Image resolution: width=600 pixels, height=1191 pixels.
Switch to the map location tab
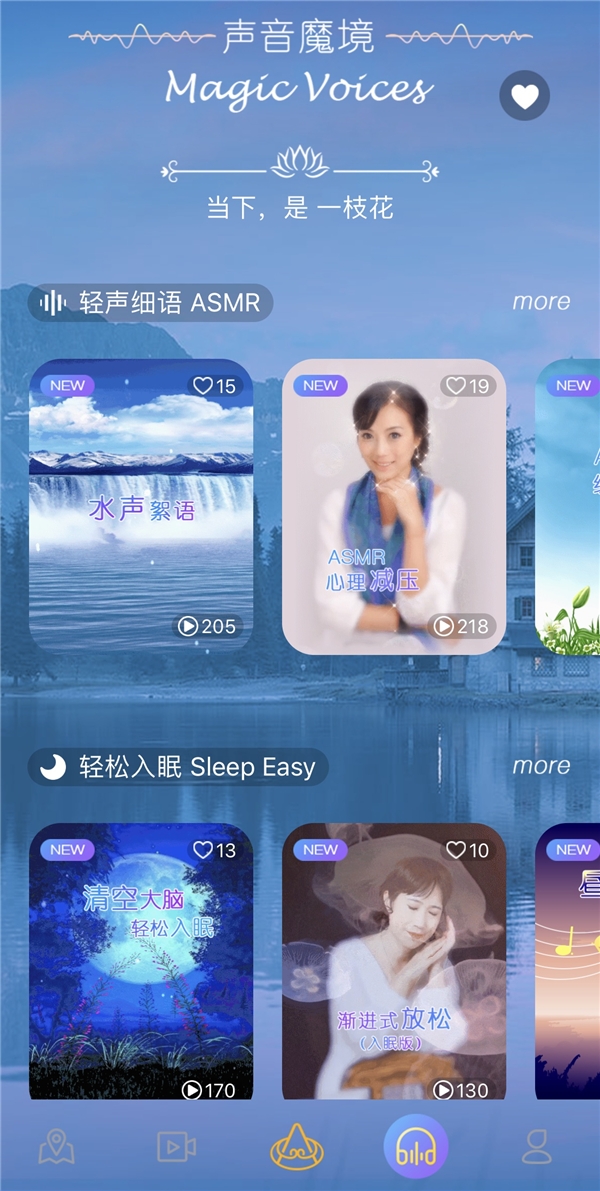(x=56, y=1146)
